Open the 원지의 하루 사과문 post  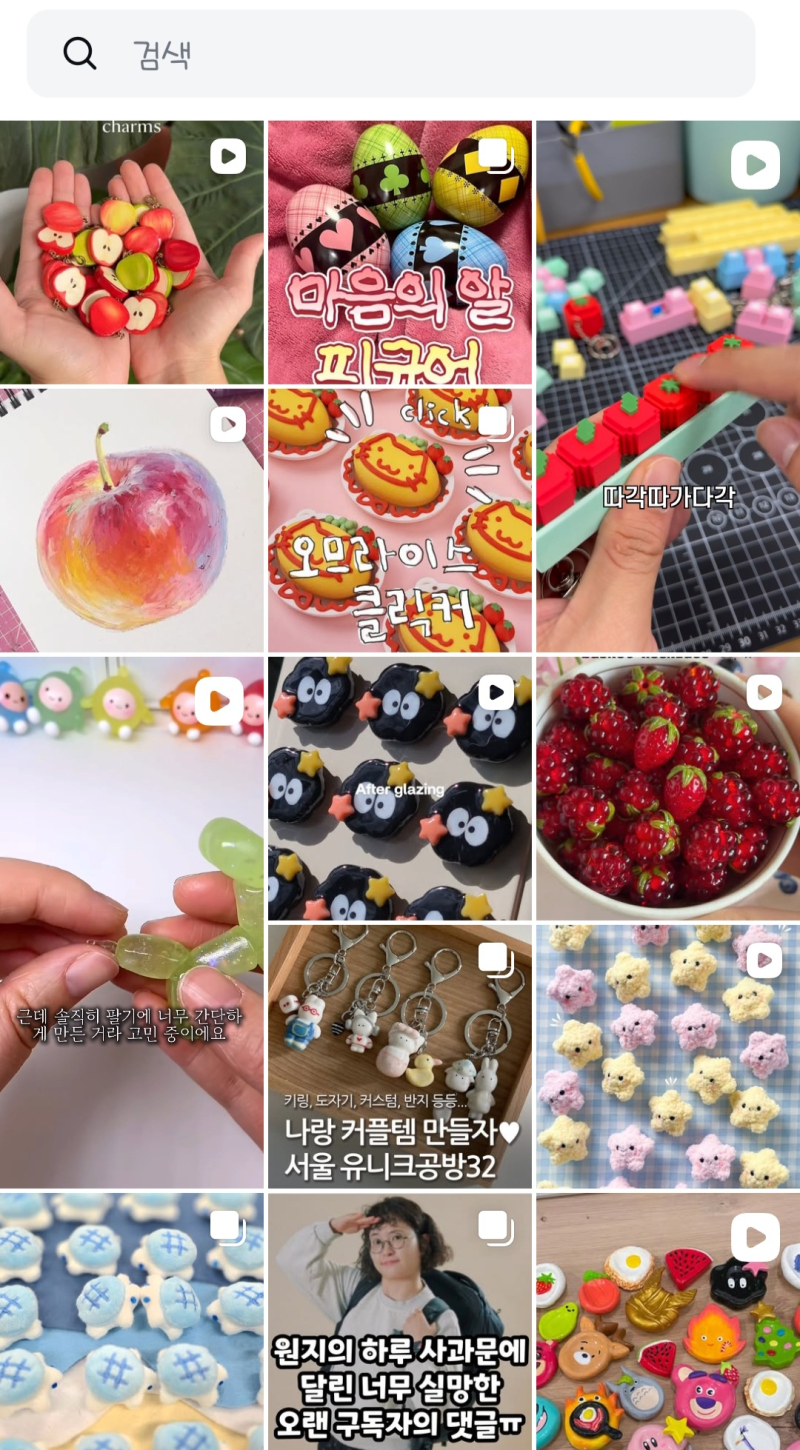pyautogui.click(x=400, y=1321)
